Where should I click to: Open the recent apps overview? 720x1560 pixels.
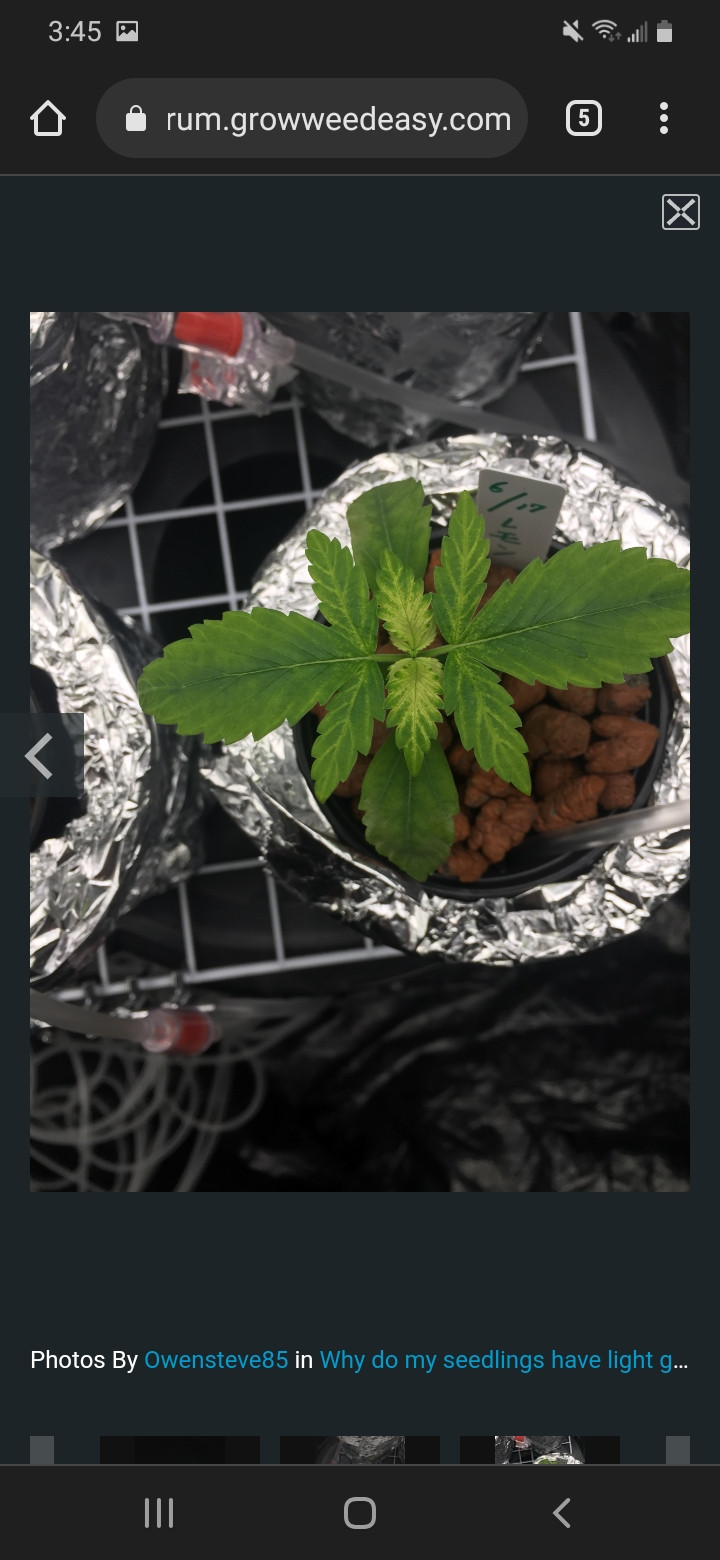click(x=159, y=1513)
